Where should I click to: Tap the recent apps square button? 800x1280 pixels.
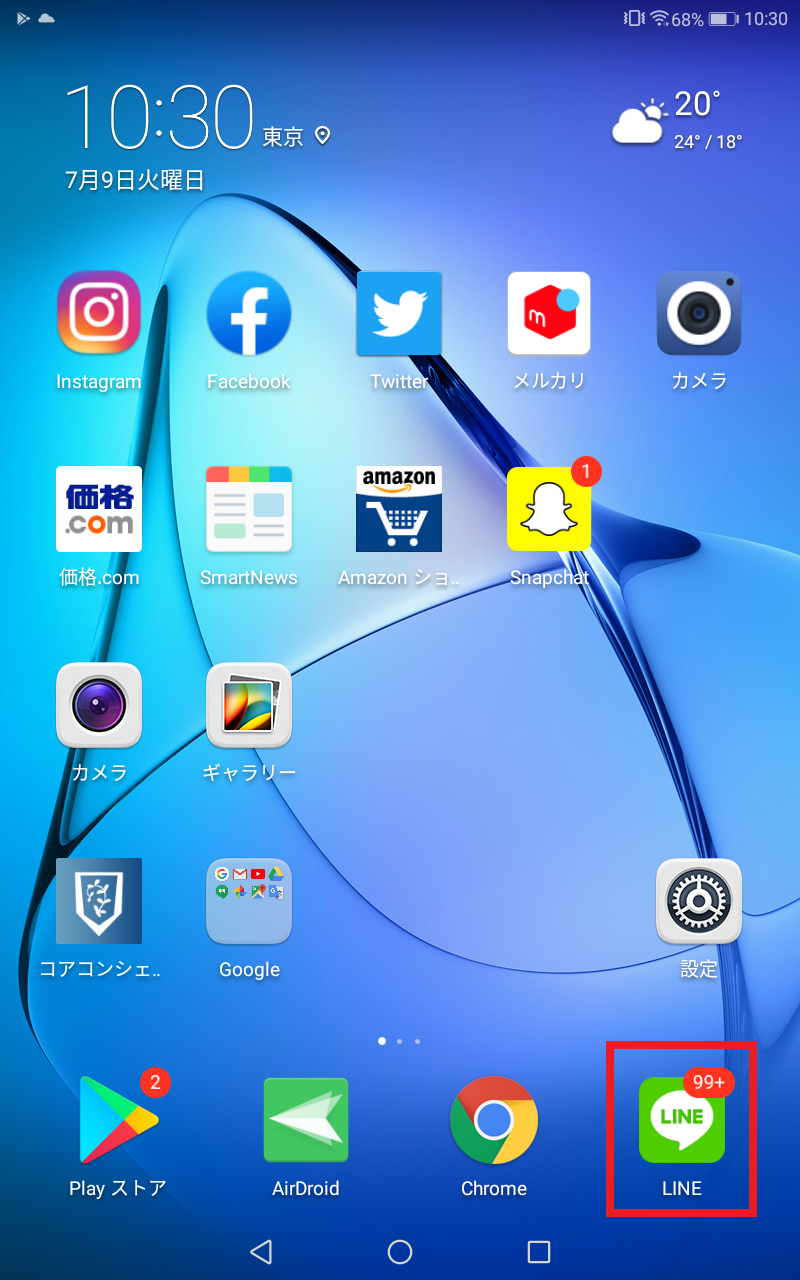[x=539, y=1251]
